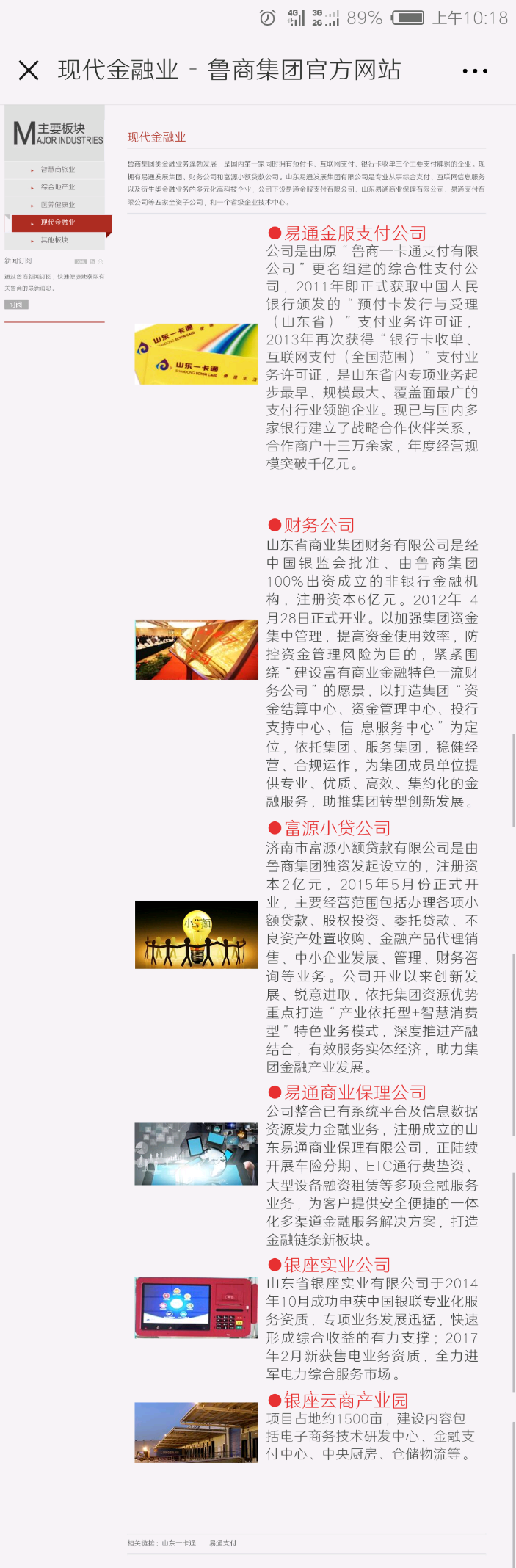Open the 其他板块 sidebar item
This screenshot has width=516, height=1568.
click(54, 240)
